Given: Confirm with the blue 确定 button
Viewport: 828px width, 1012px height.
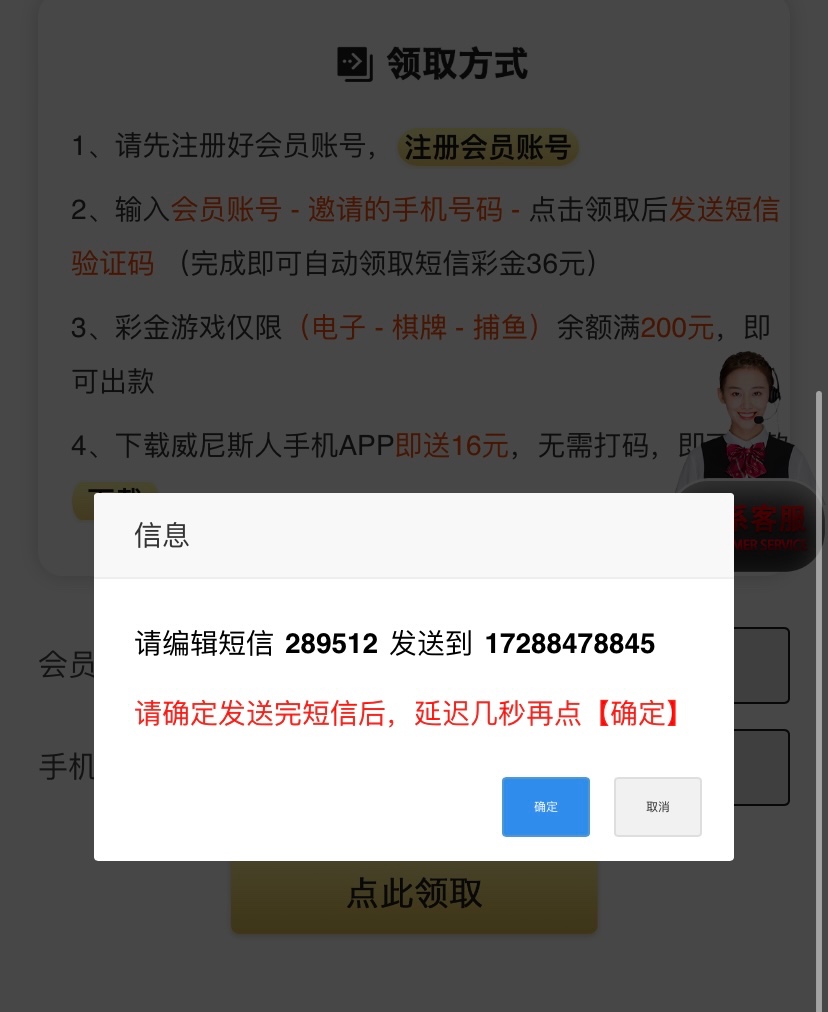Looking at the screenshot, I should tap(545, 806).
